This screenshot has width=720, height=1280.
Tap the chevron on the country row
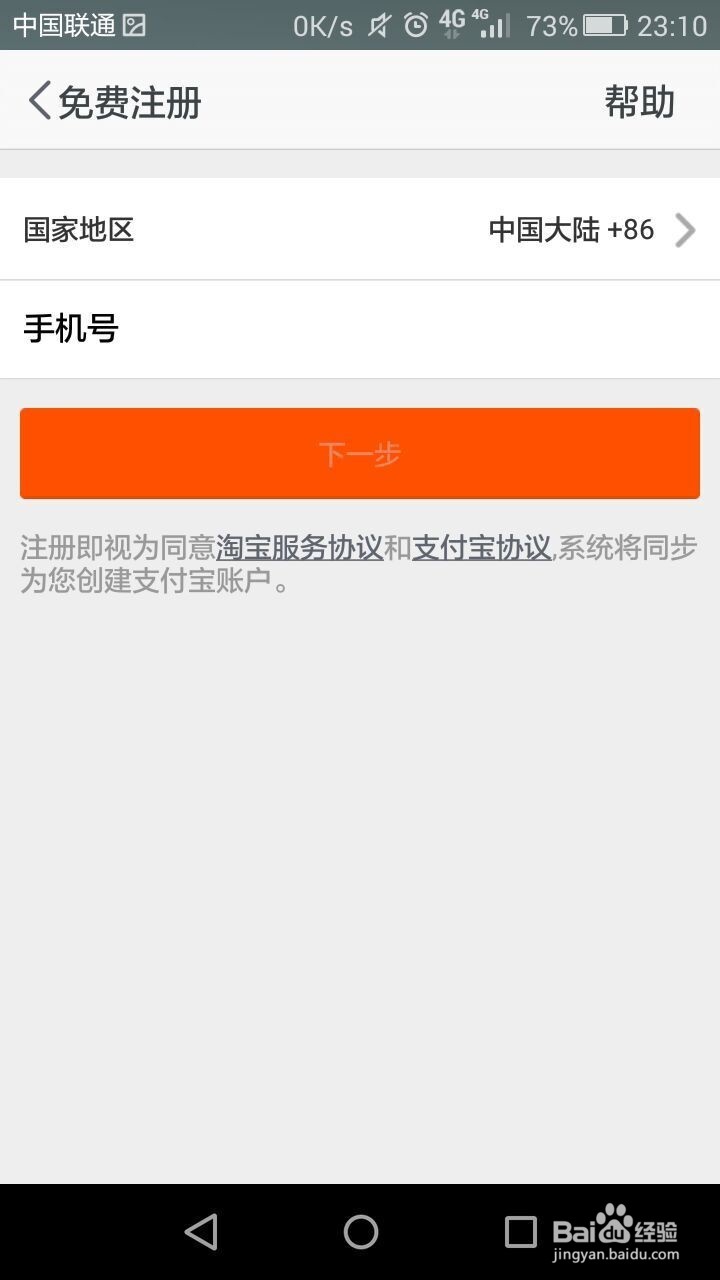tap(686, 230)
